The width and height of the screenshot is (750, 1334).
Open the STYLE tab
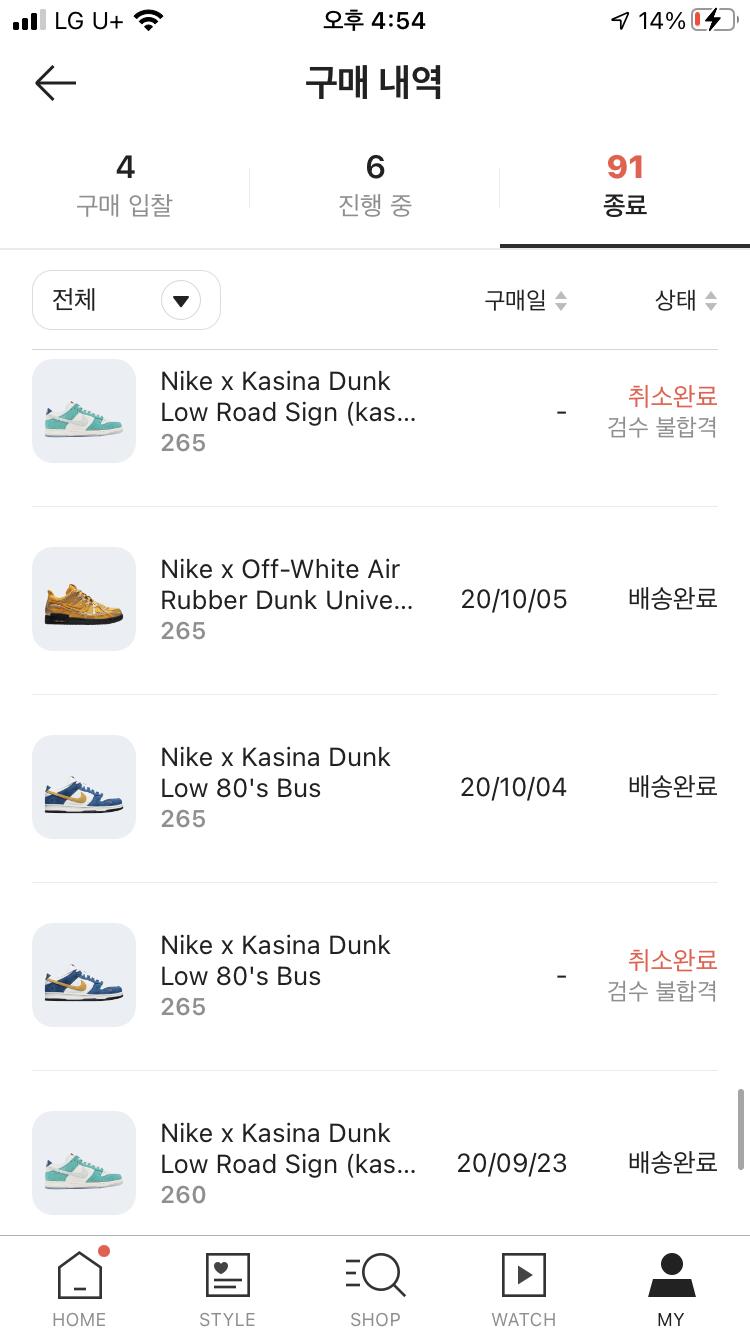227,1288
